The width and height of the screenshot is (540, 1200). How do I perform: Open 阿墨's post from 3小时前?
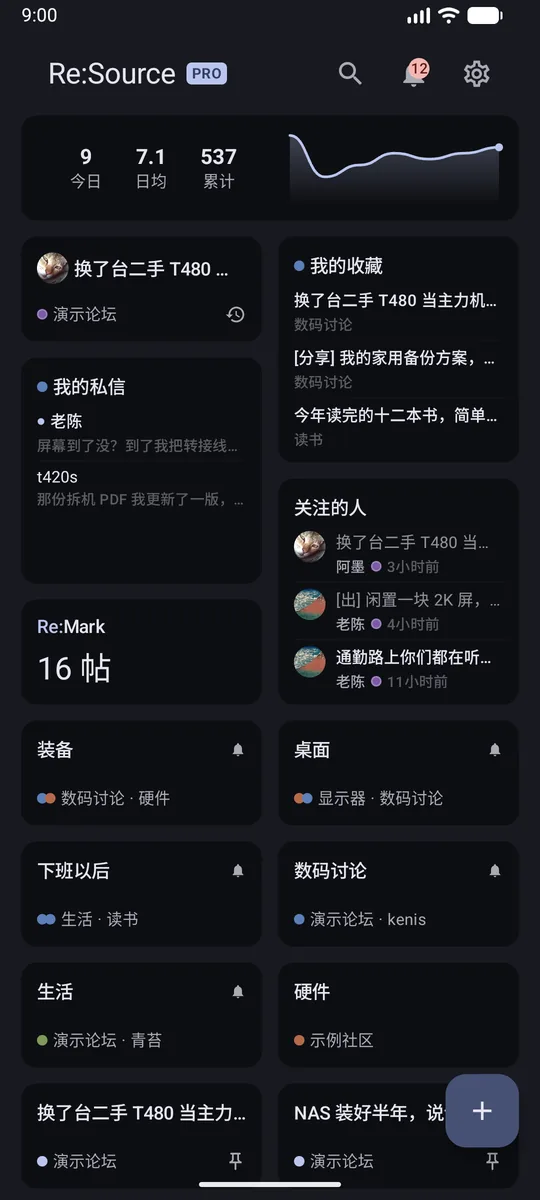point(397,553)
